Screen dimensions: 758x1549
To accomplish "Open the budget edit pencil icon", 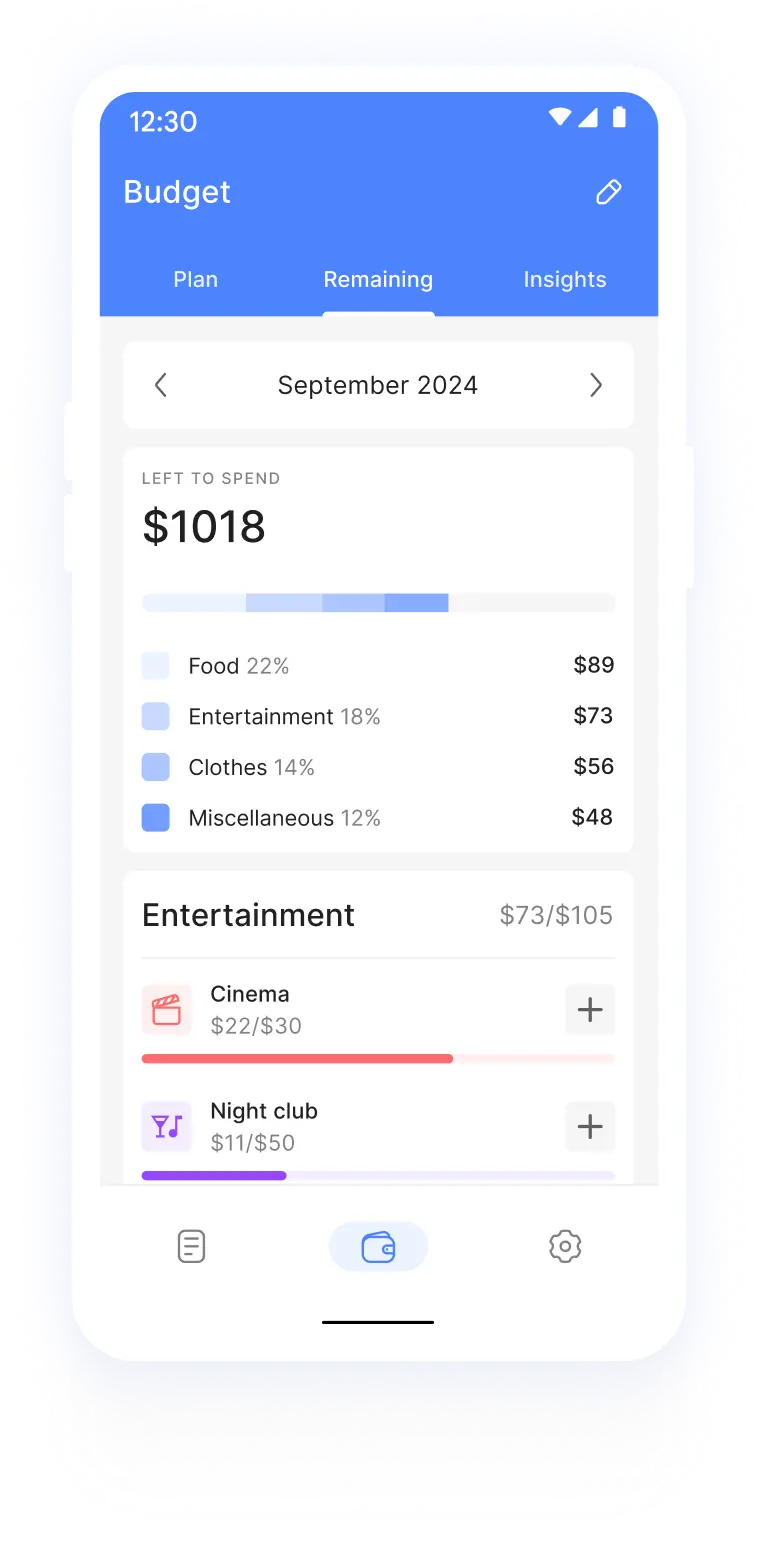I will pos(609,192).
